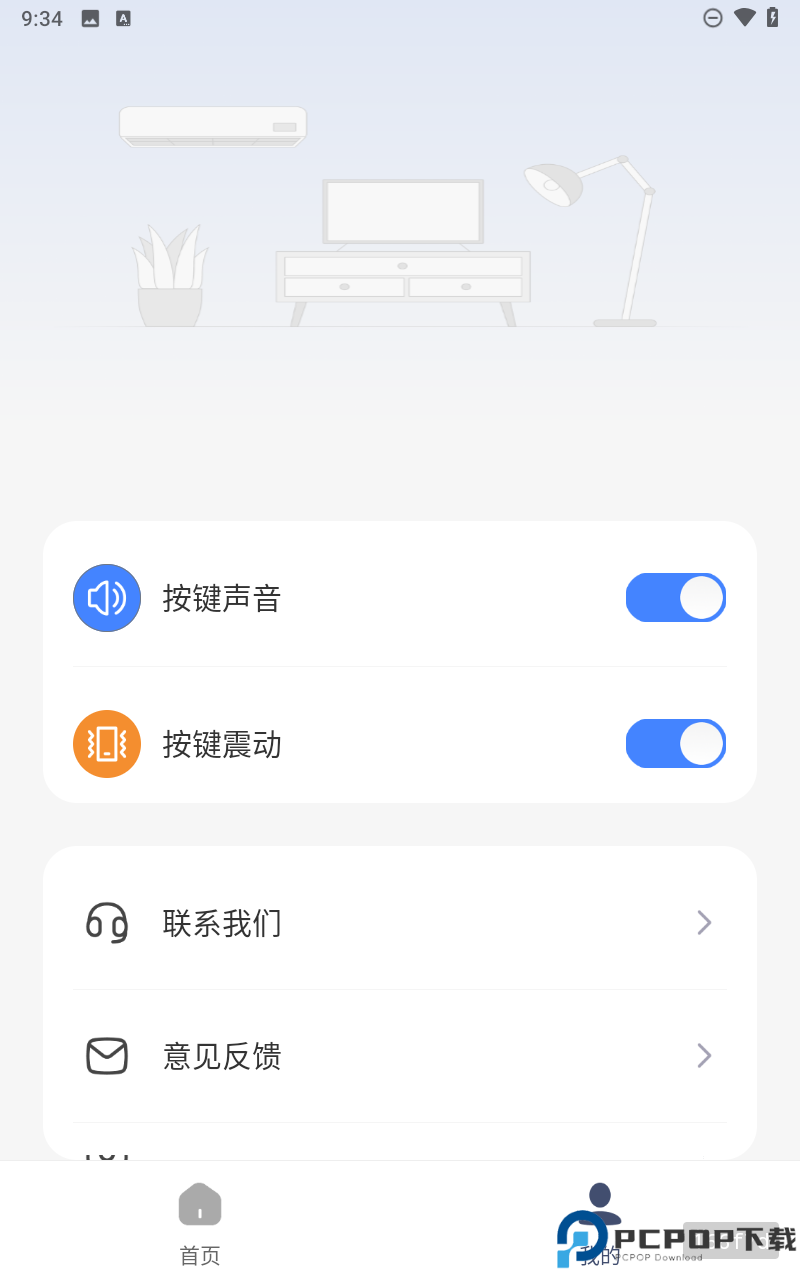Tap the image notification icon in the status bar
Image resolution: width=800 pixels, height=1280 pixels.
(x=91, y=17)
